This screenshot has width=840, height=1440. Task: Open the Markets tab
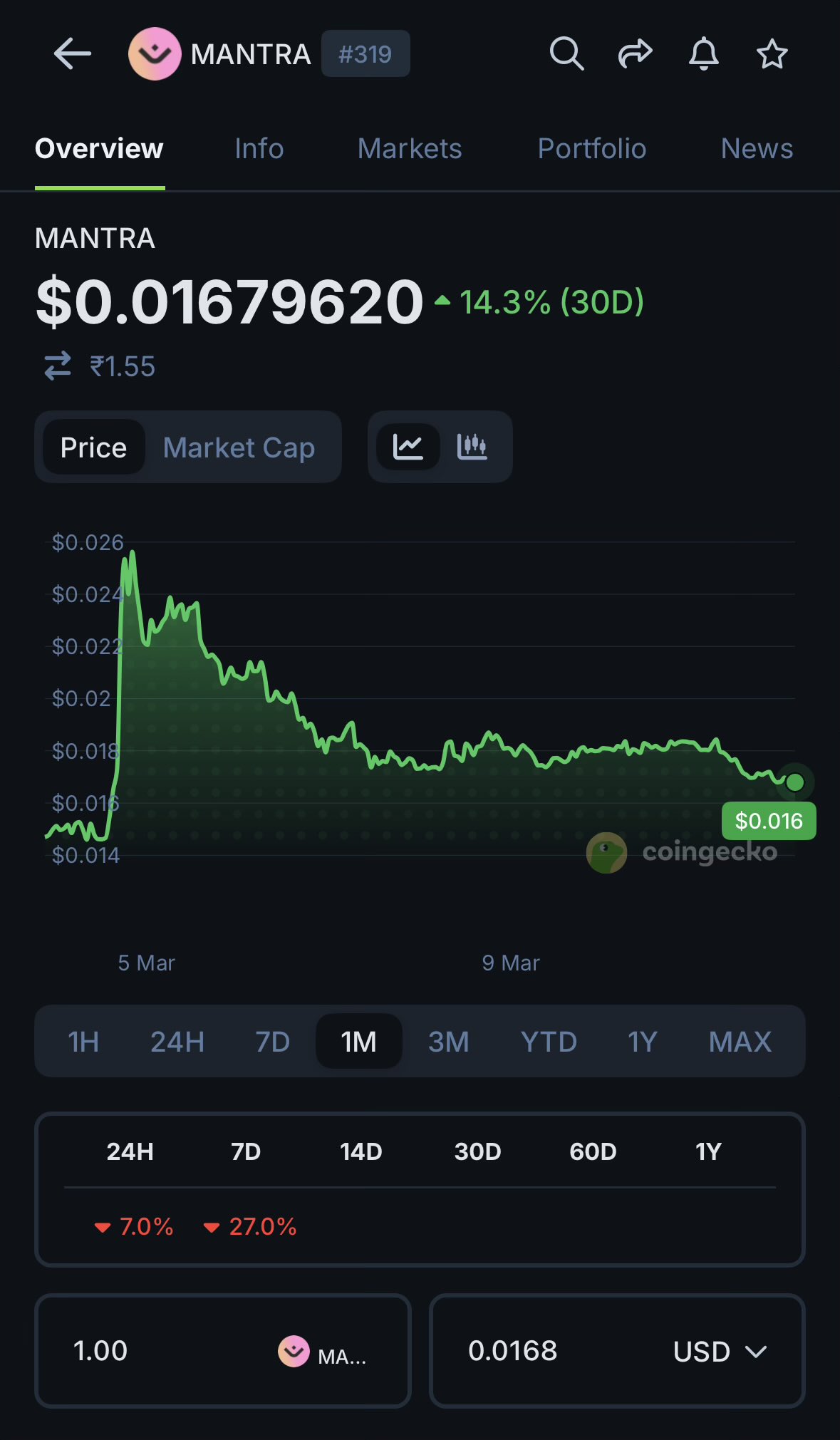410,149
